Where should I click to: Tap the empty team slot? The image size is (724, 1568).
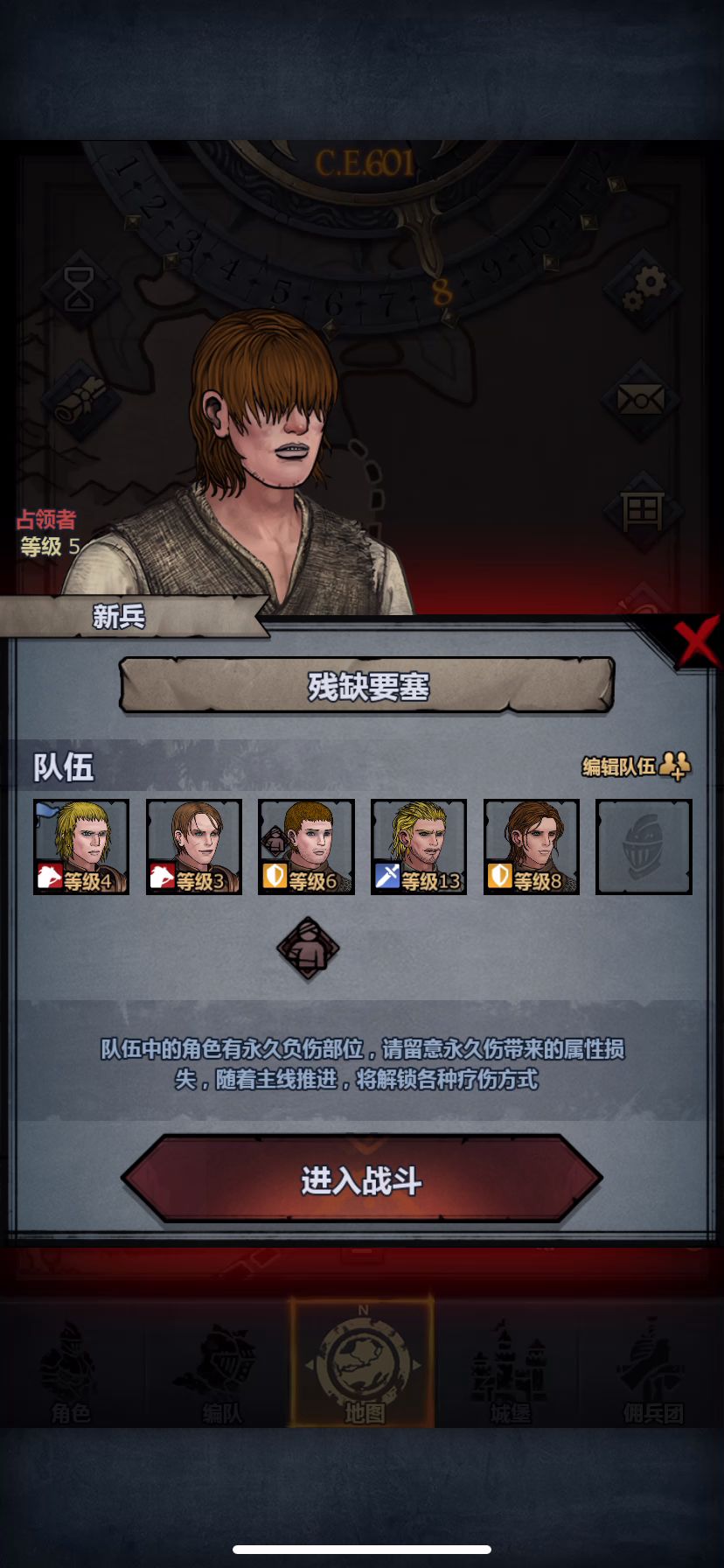[x=644, y=846]
